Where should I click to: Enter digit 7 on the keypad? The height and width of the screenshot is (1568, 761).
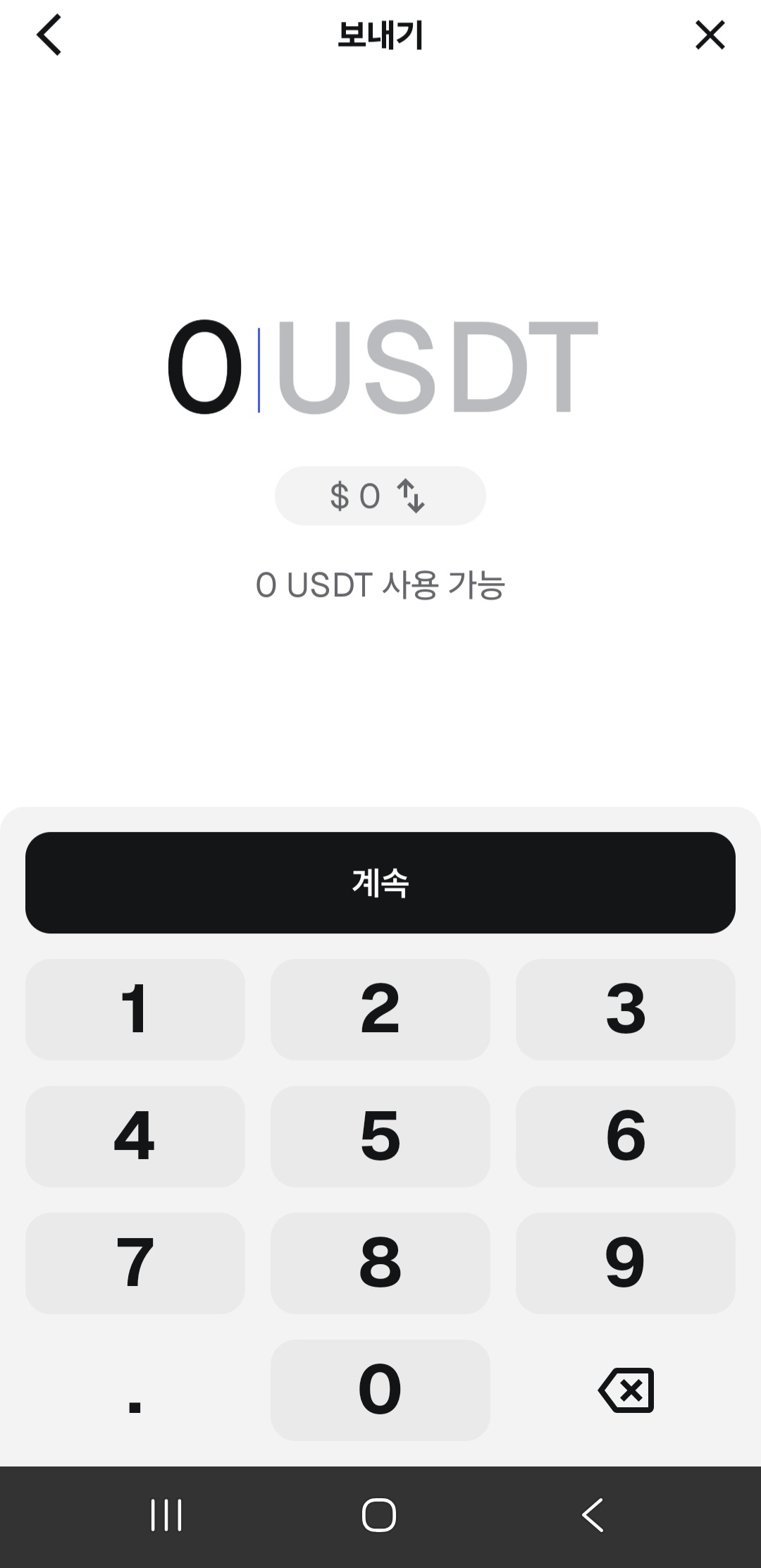click(135, 1263)
